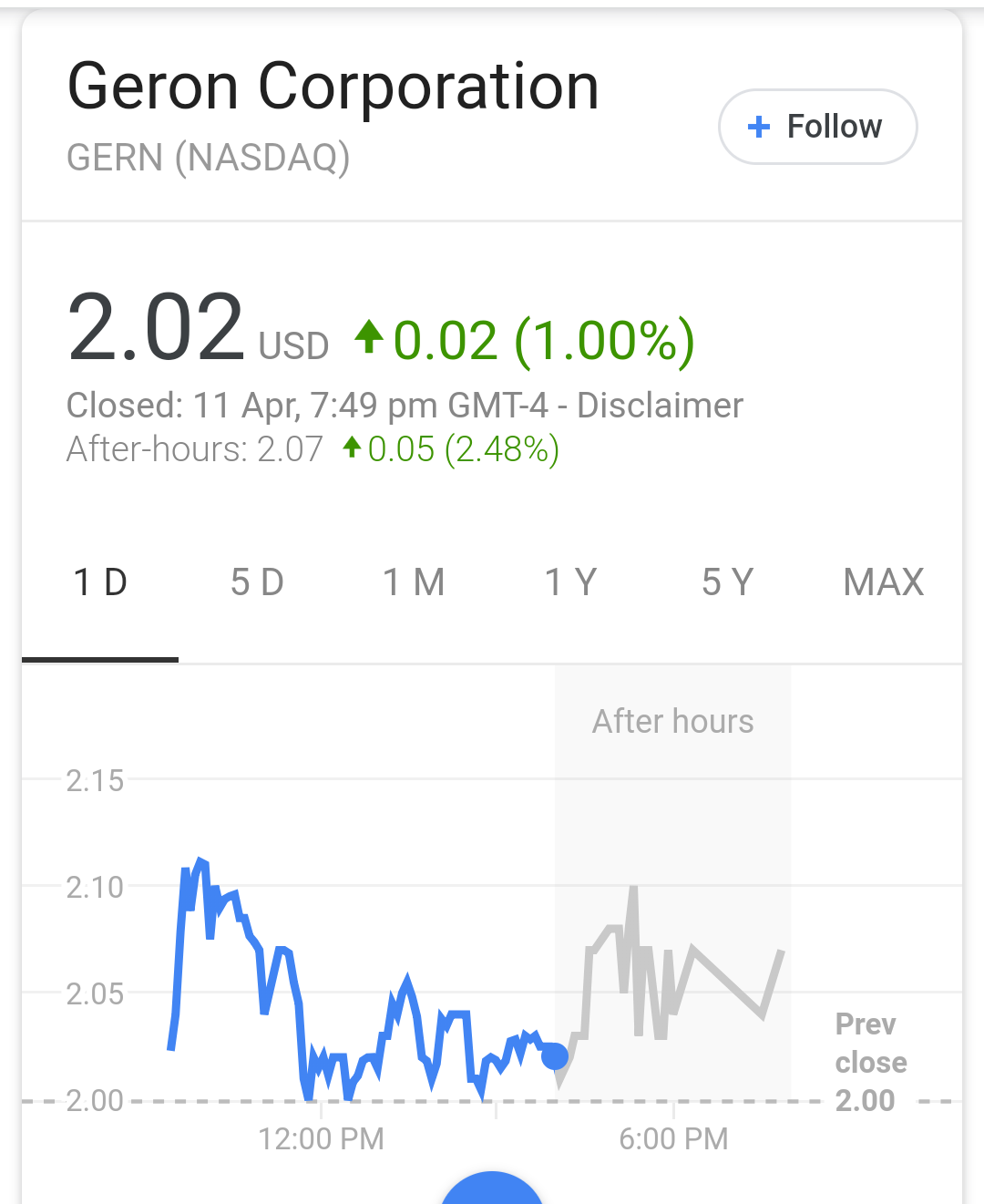Image resolution: width=984 pixels, height=1204 pixels.
Task: Follow Geron Corporation stock
Action: (817, 127)
